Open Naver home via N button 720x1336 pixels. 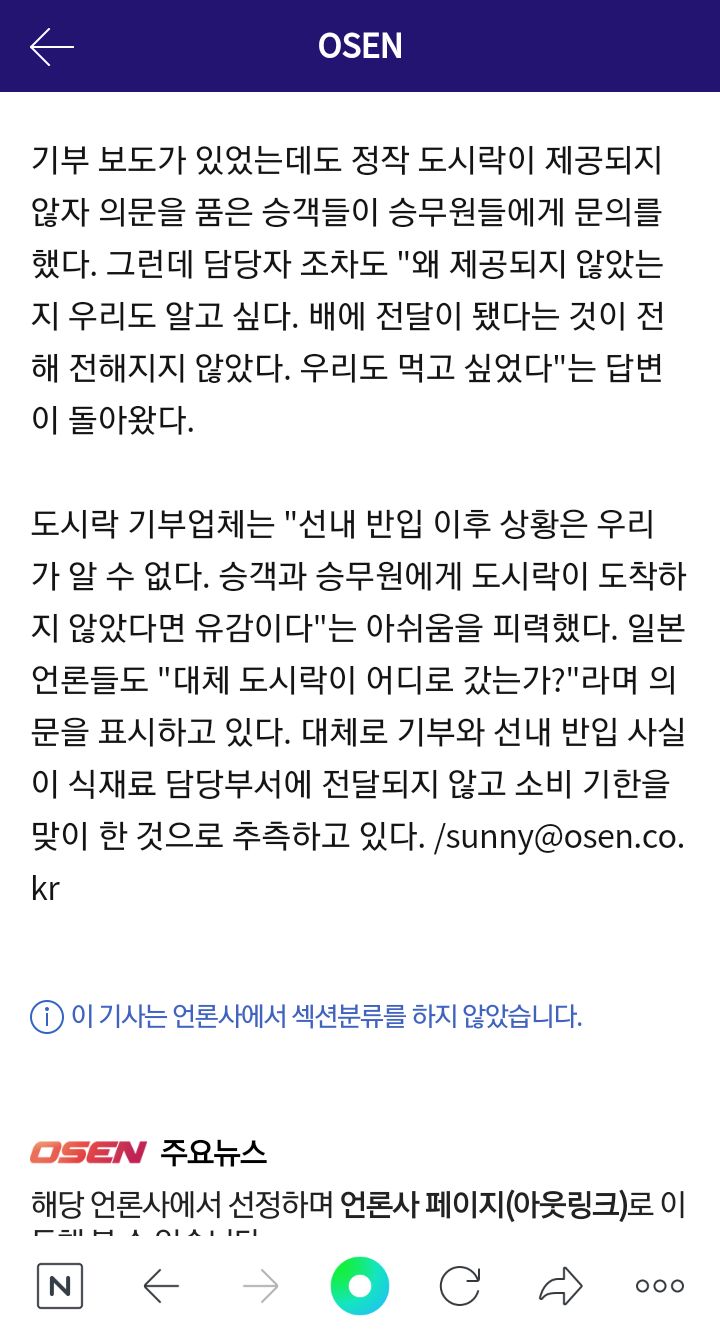click(60, 1286)
